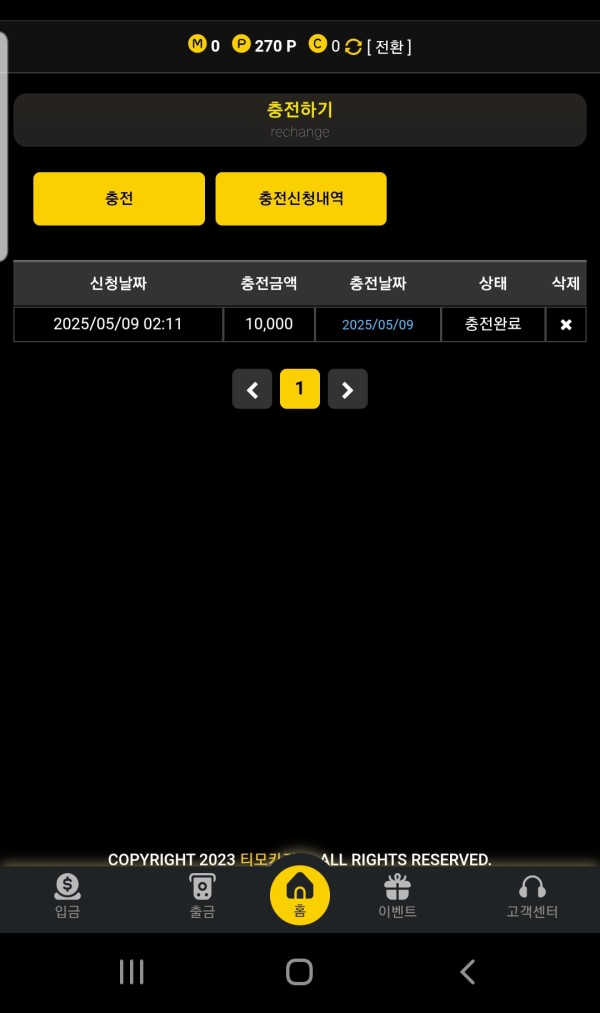Open 충전신청내역 history

pyautogui.click(x=301, y=198)
